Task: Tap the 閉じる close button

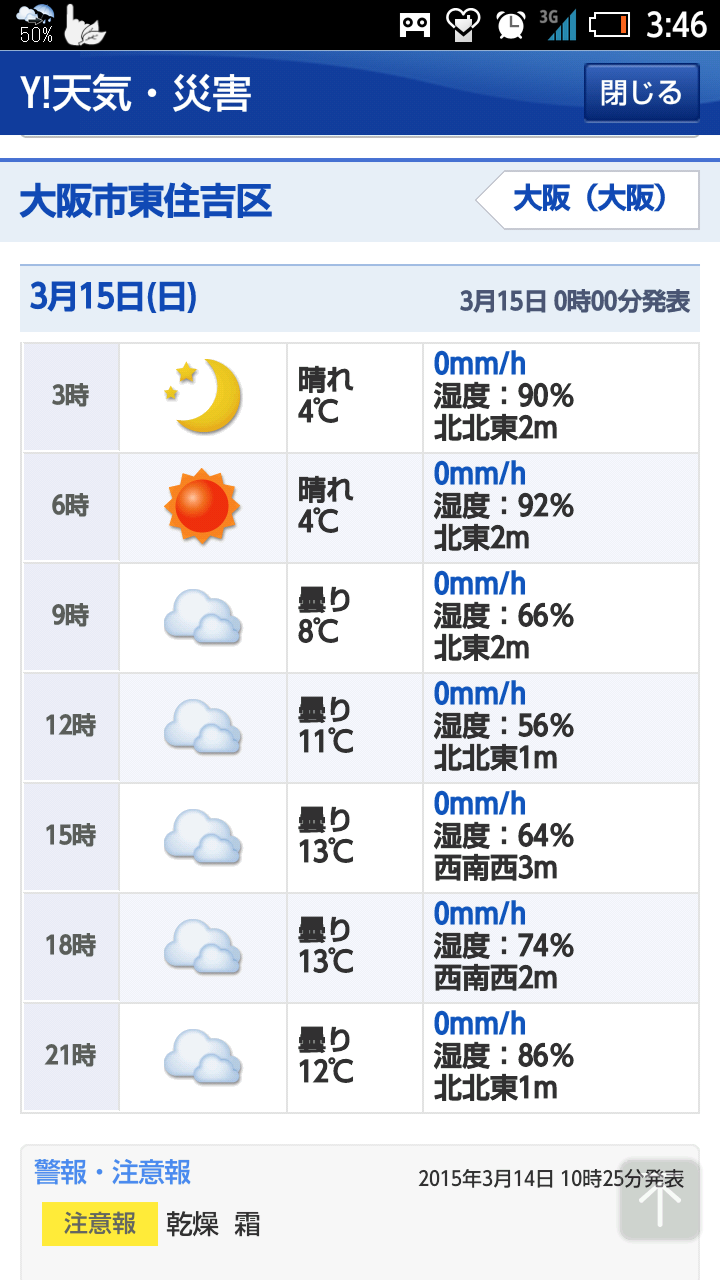Action: point(641,93)
